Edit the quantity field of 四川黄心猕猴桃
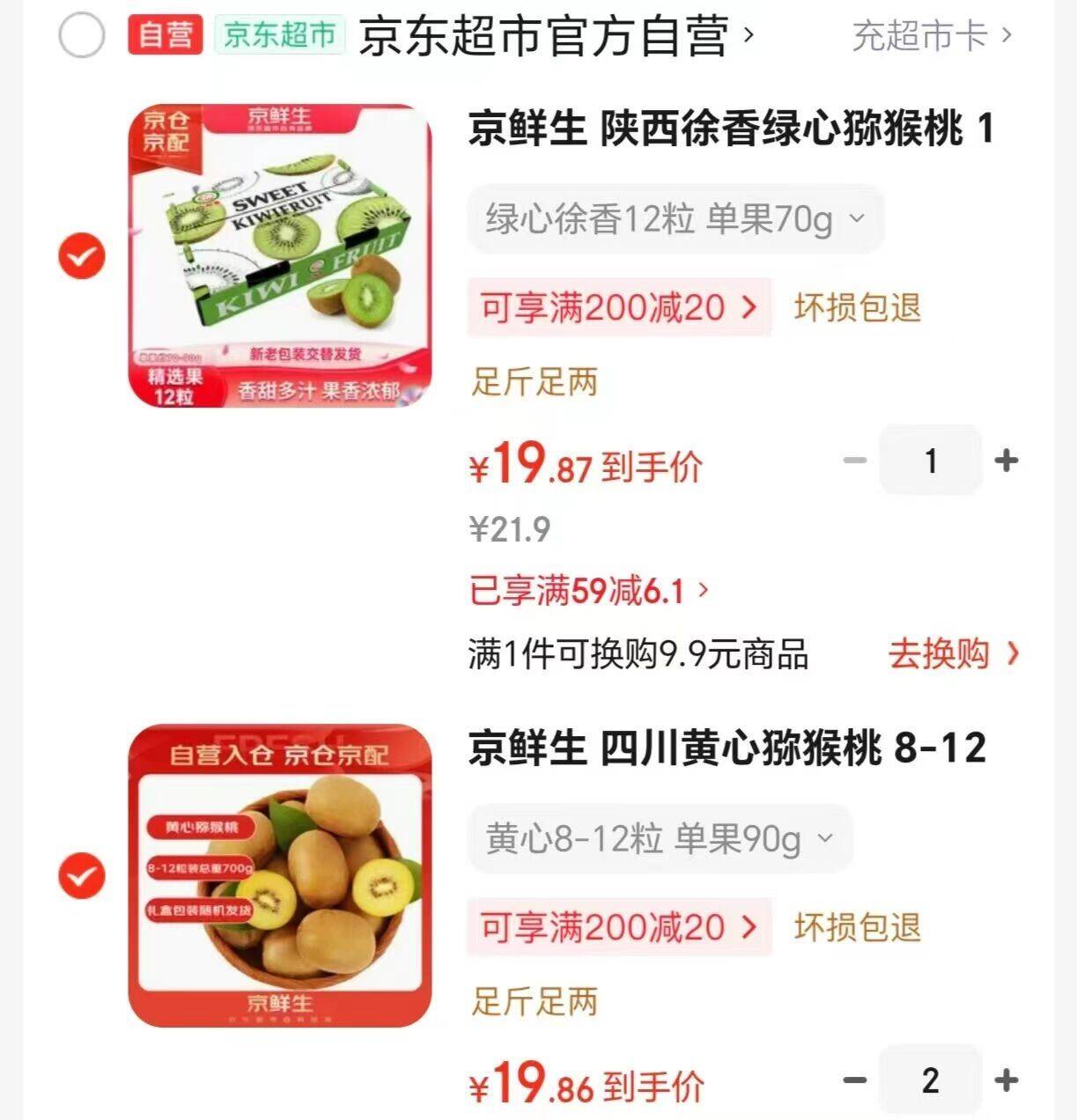Image resolution: width=1077 pixels, height=1120 pixels. [x=930, y=1080]
